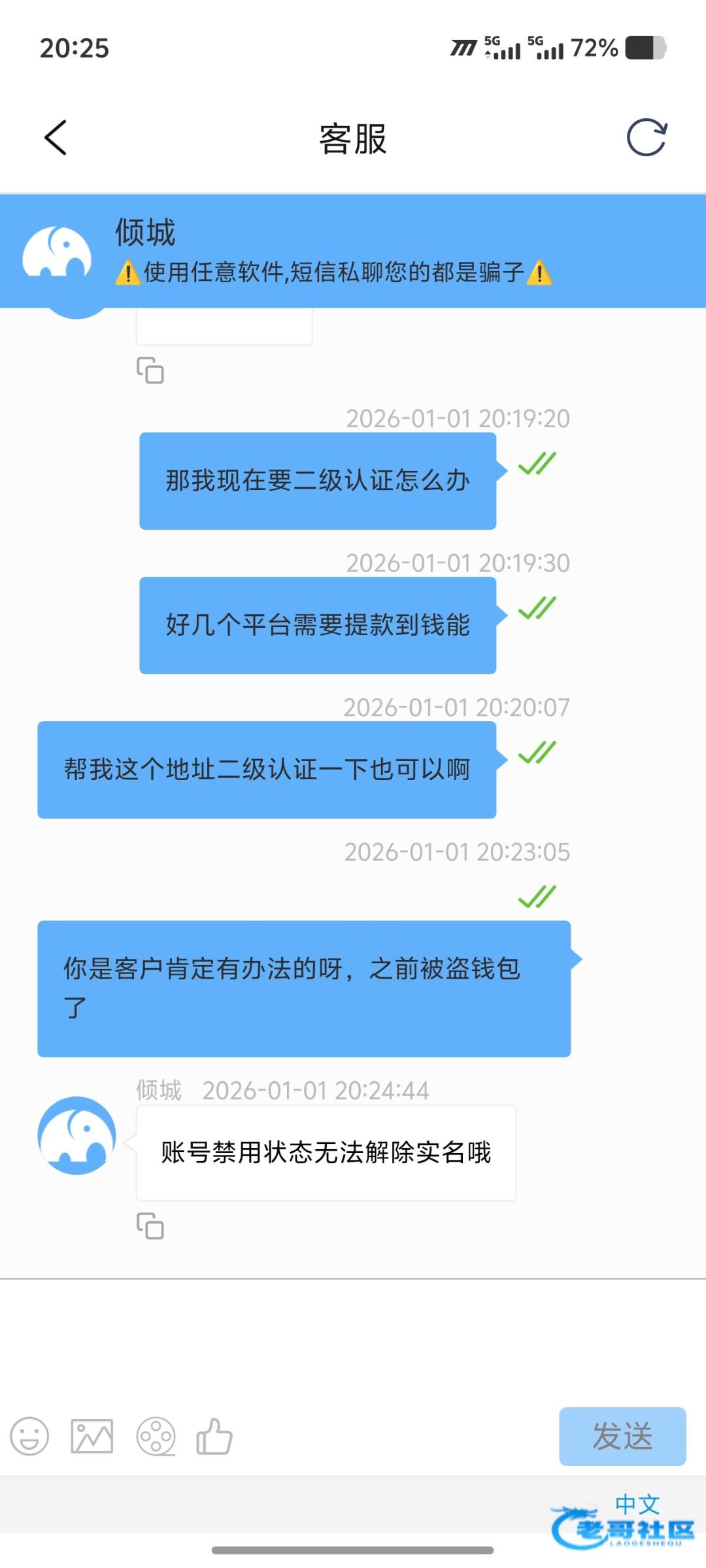The image size is (706, 1568).
Task: Copy the partially hidden top message
Action: point(150,370)
